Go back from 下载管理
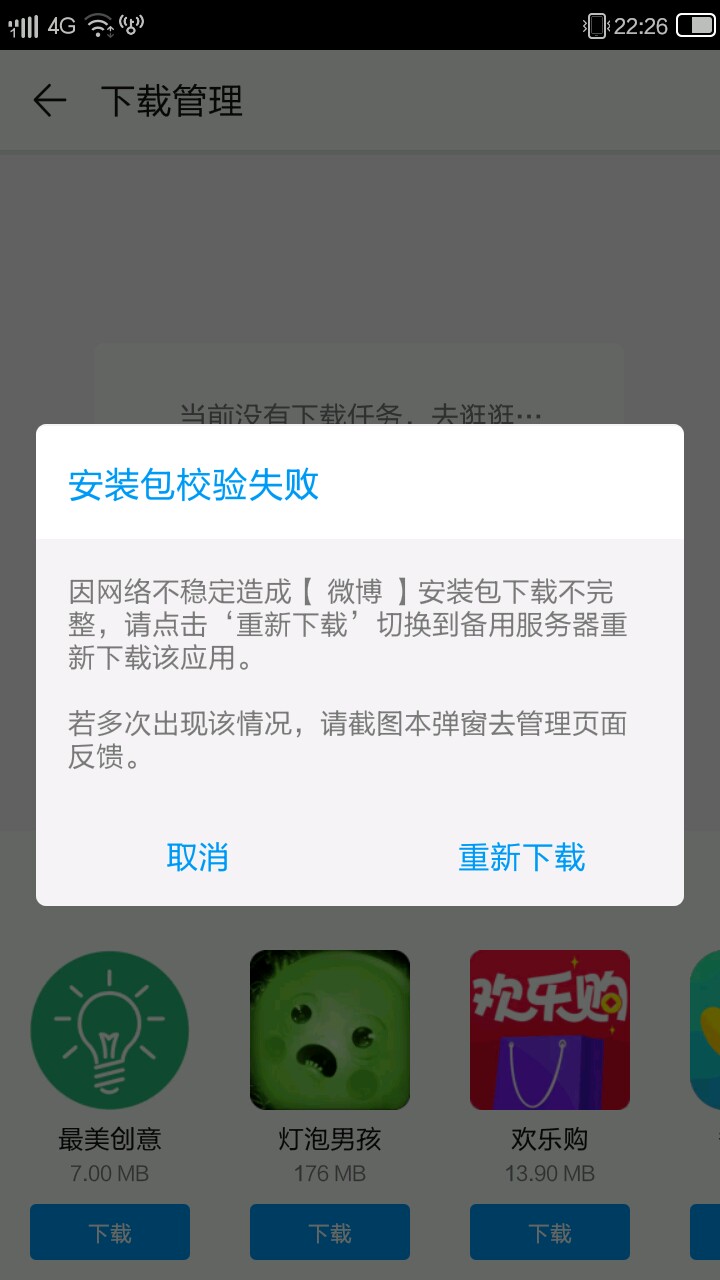This screenshot has height=1280, width=720. point(49,101)
